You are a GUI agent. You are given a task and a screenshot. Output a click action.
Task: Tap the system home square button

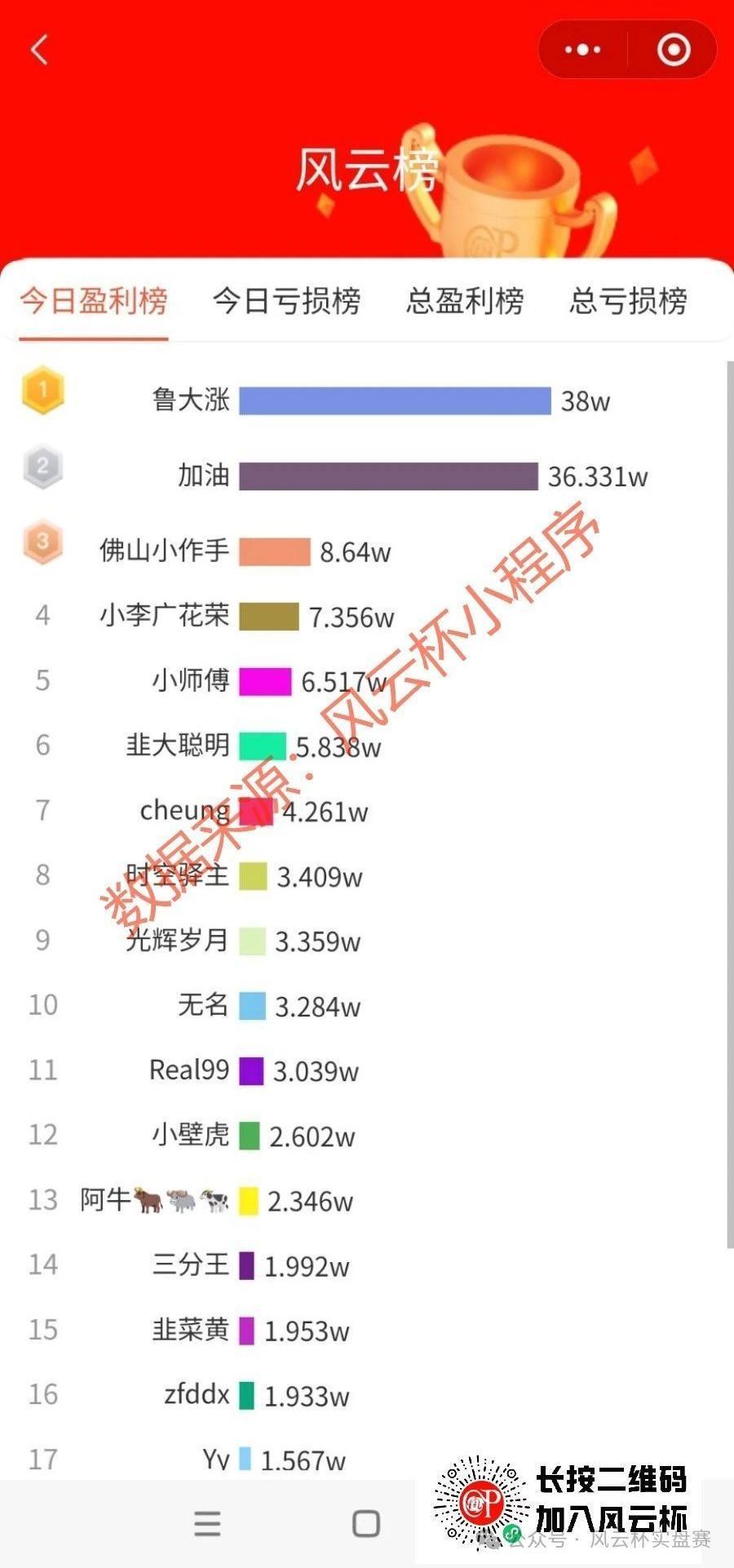click(366, 1523)
